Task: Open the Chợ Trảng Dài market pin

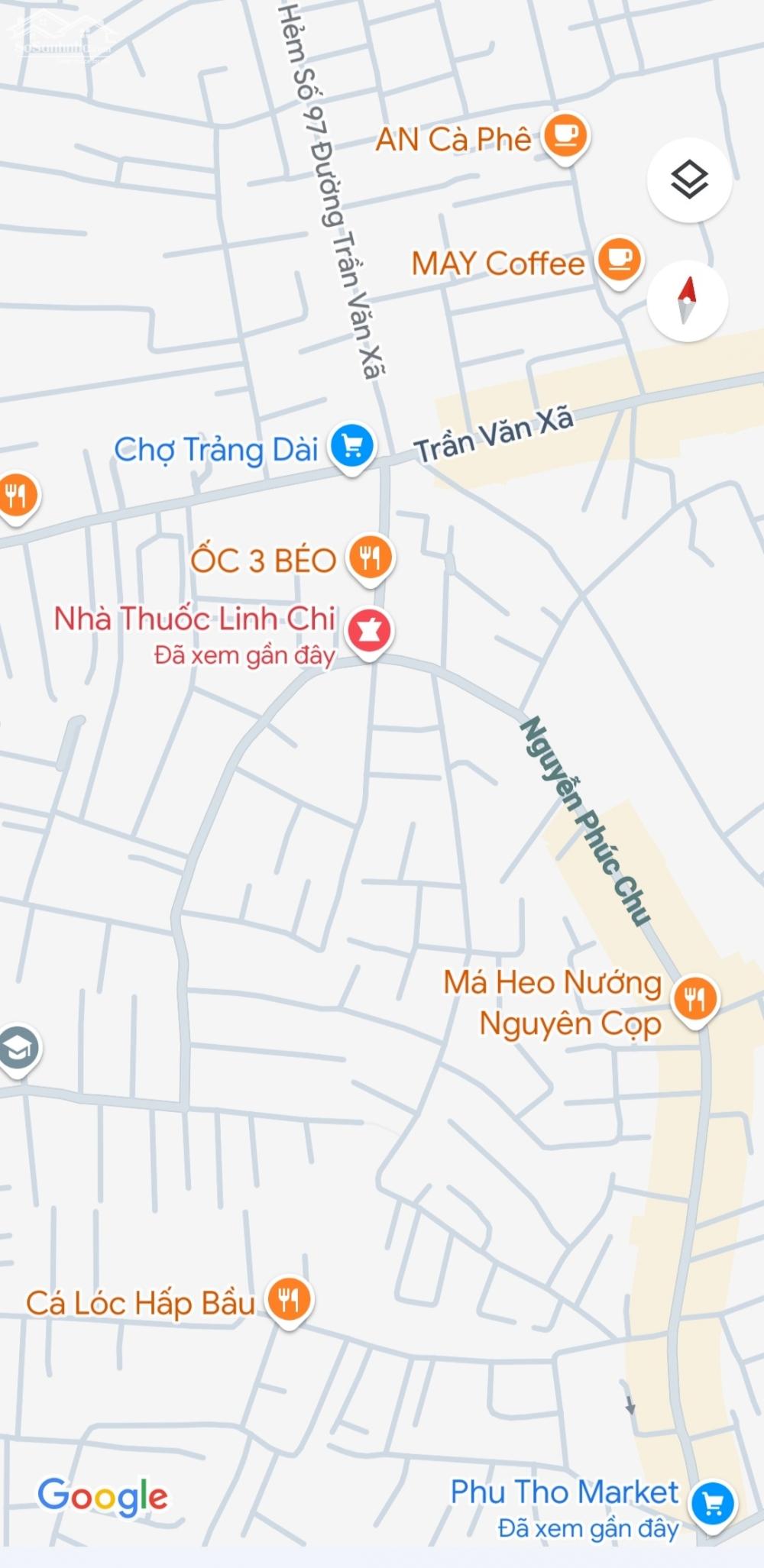Action: [x=352, y=448]
